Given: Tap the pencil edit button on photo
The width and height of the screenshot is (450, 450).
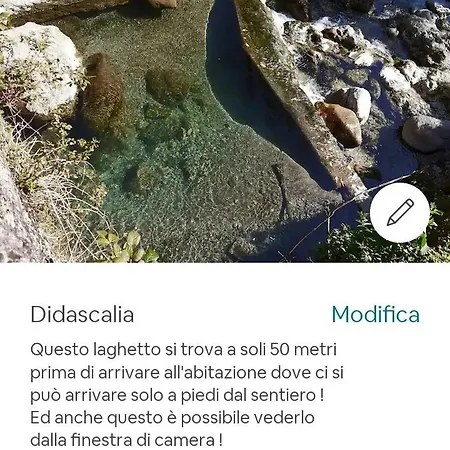Looking at the screenshot, I should pyautogui.click(x=400, y=212).
